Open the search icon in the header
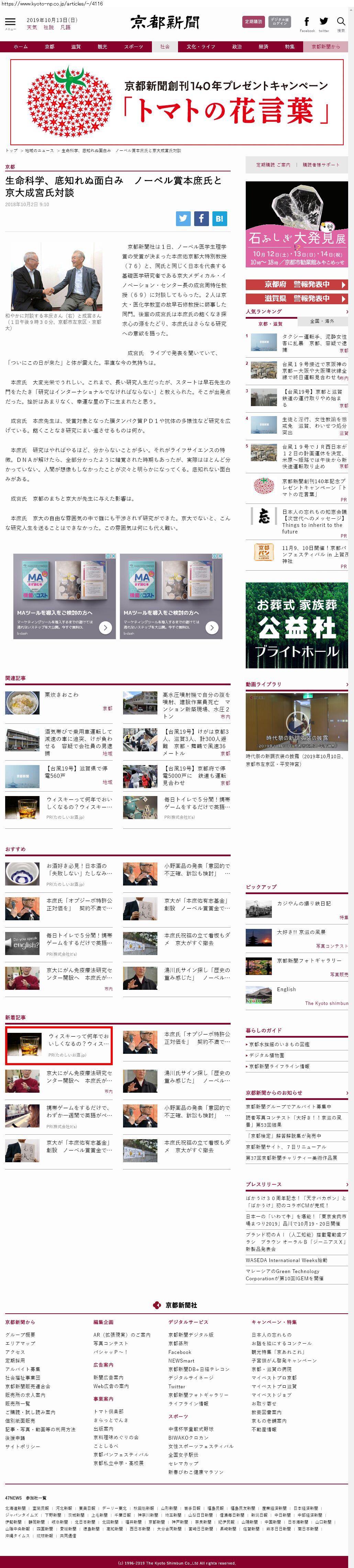 pyautogui.click(x=341, y=22)
